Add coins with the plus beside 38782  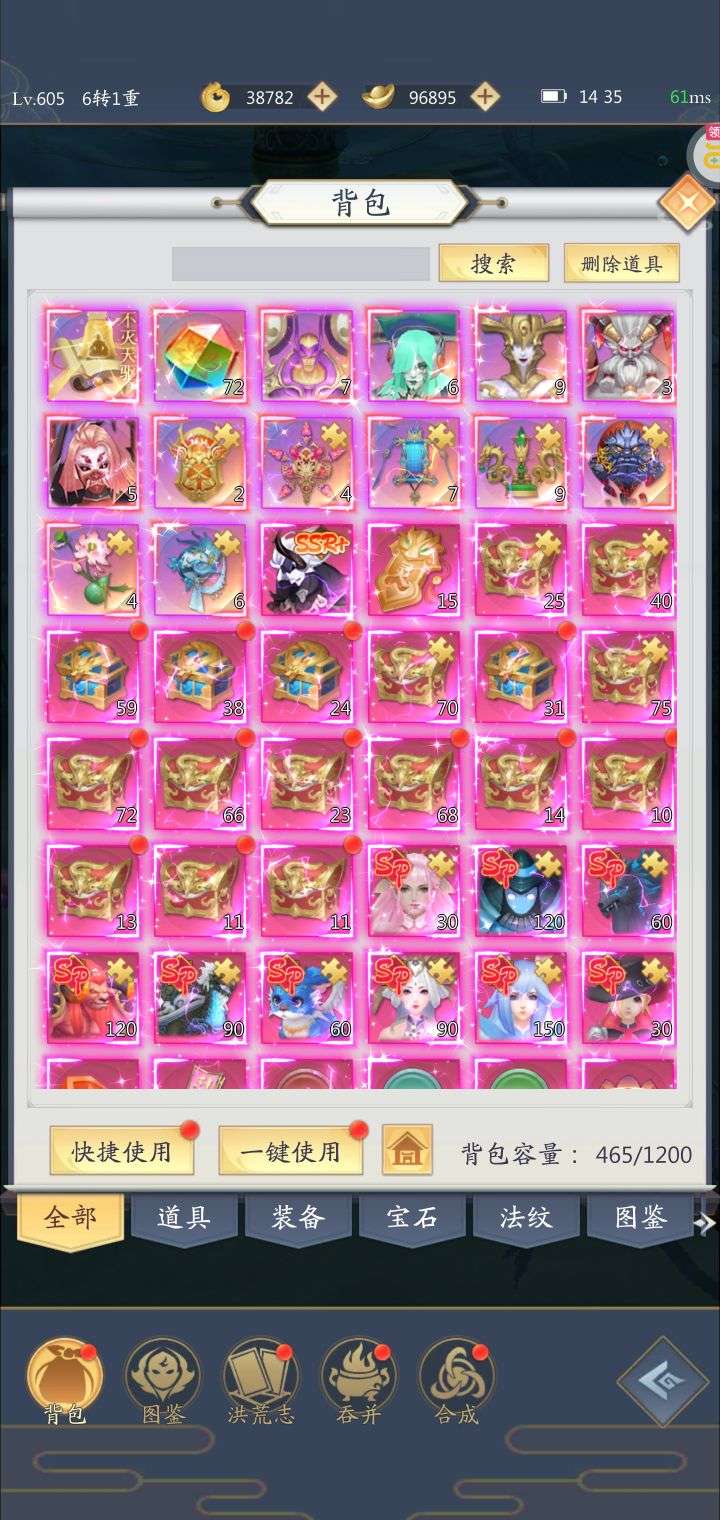[322, 97]
